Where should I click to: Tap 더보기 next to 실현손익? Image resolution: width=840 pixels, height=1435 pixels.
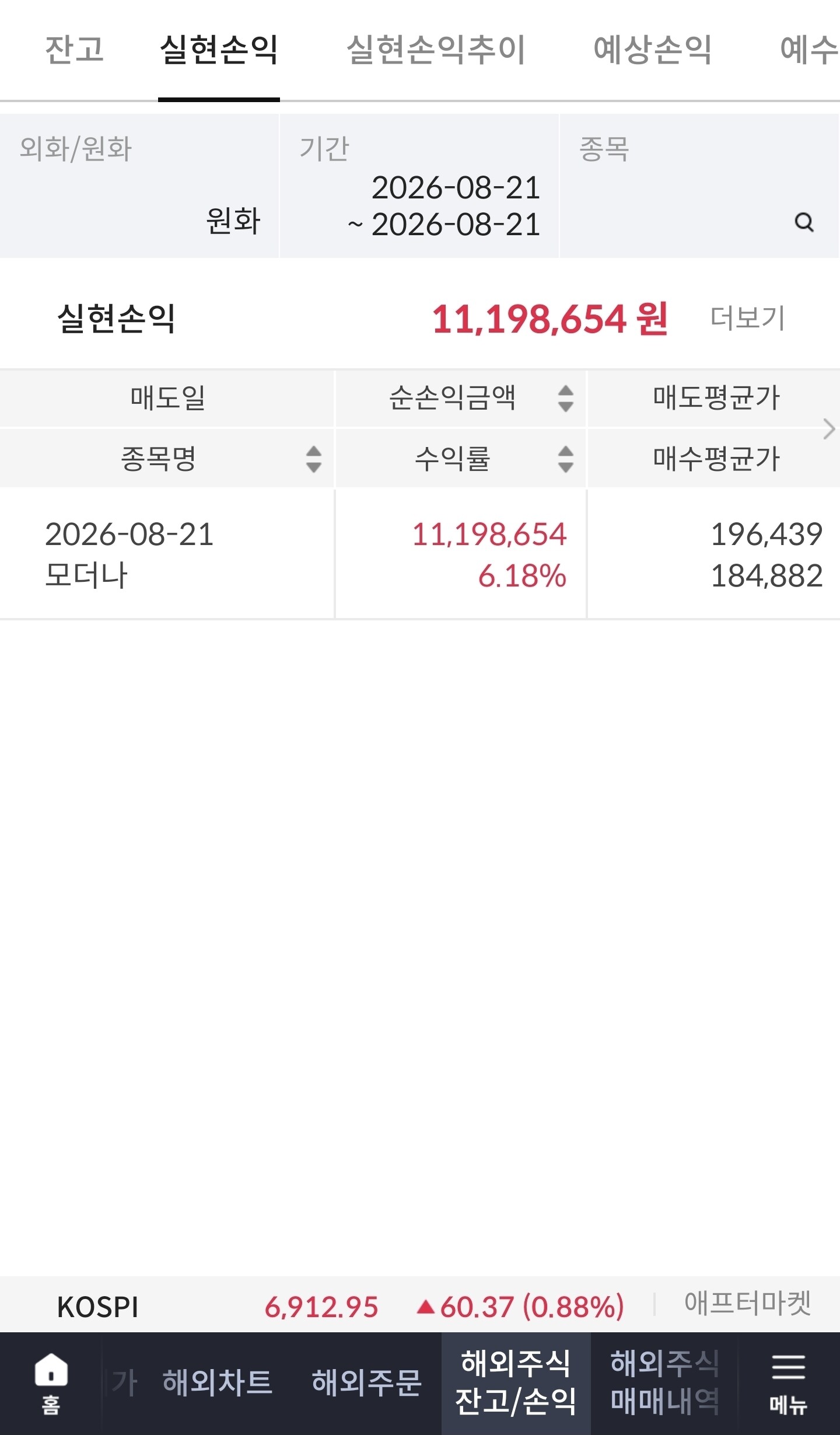pyautogui.click(x=748, y=319)
